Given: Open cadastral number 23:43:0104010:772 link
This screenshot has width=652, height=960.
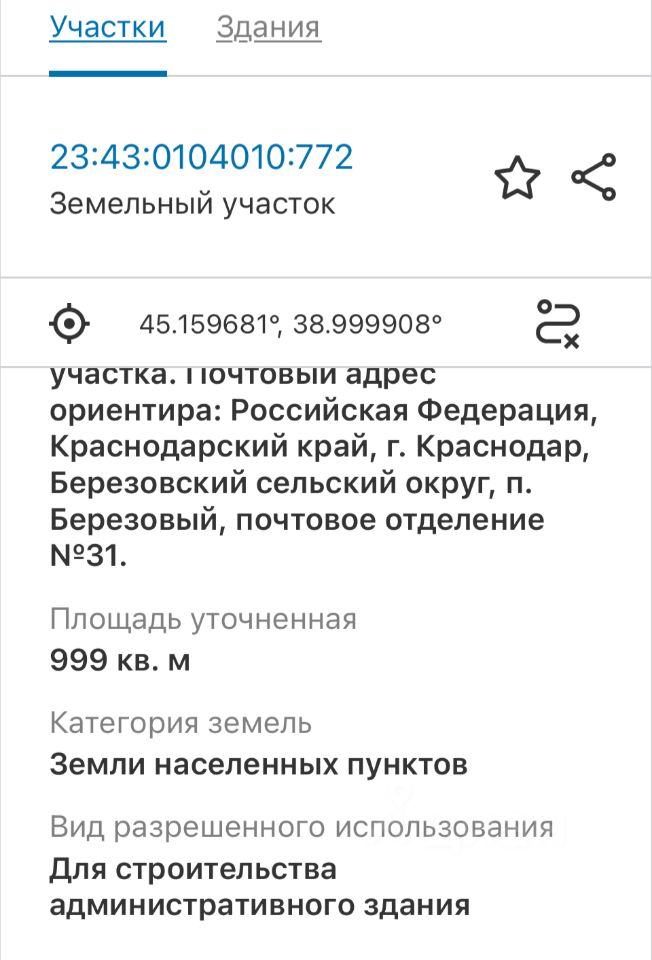Looking at the screenshot, I should [201, 158].
